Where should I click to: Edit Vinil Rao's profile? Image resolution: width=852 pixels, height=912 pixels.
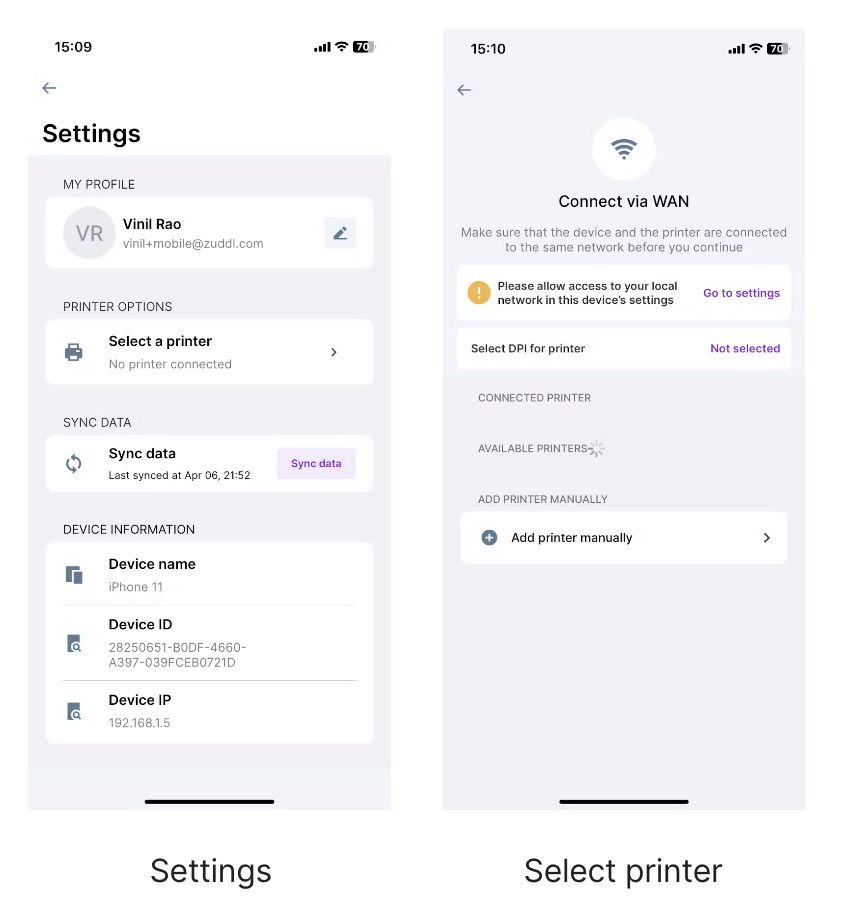[340, 233]
